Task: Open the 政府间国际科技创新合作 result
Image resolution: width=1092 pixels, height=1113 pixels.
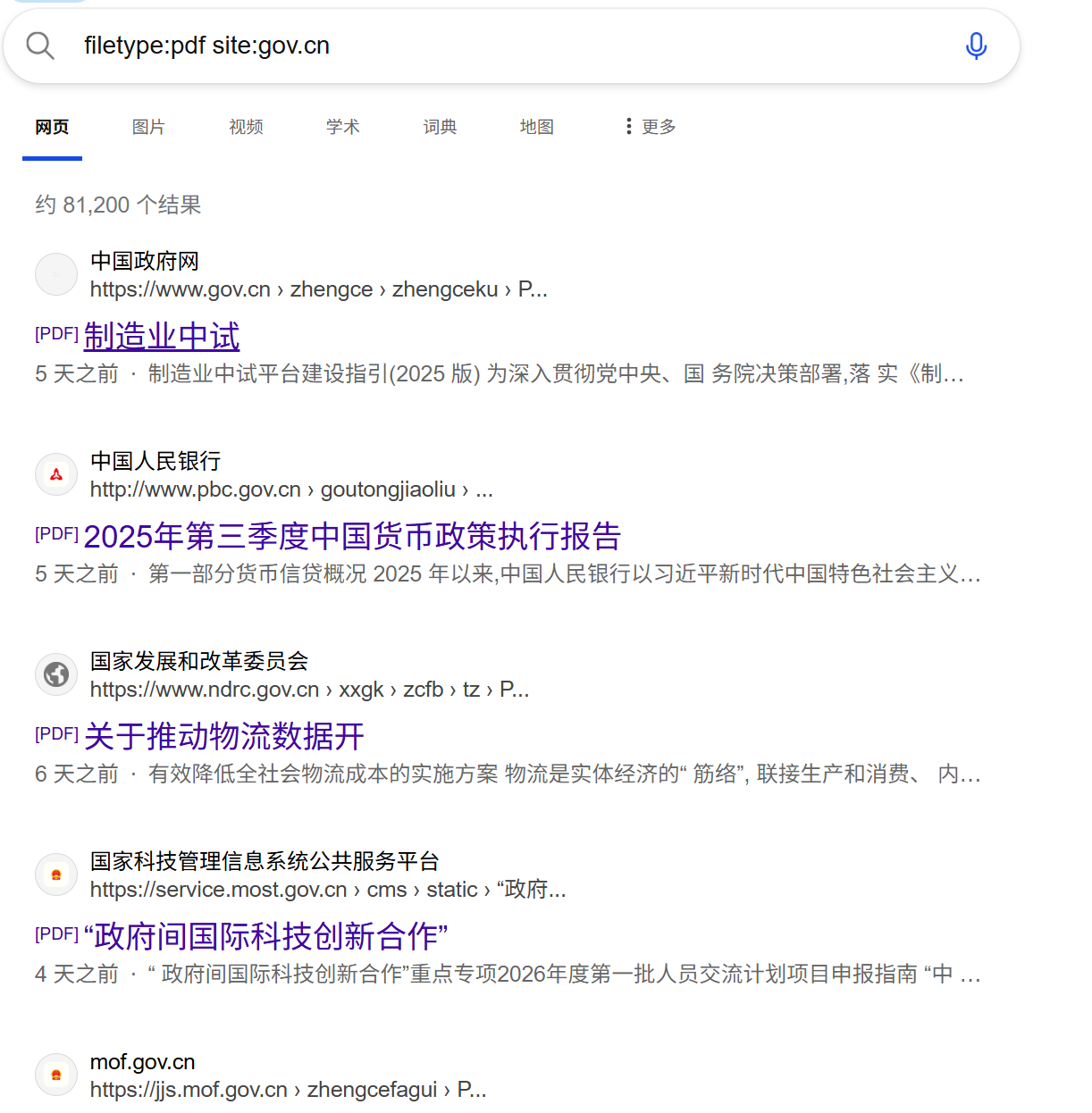Action: pyautogui.click(x=266, y=936)
